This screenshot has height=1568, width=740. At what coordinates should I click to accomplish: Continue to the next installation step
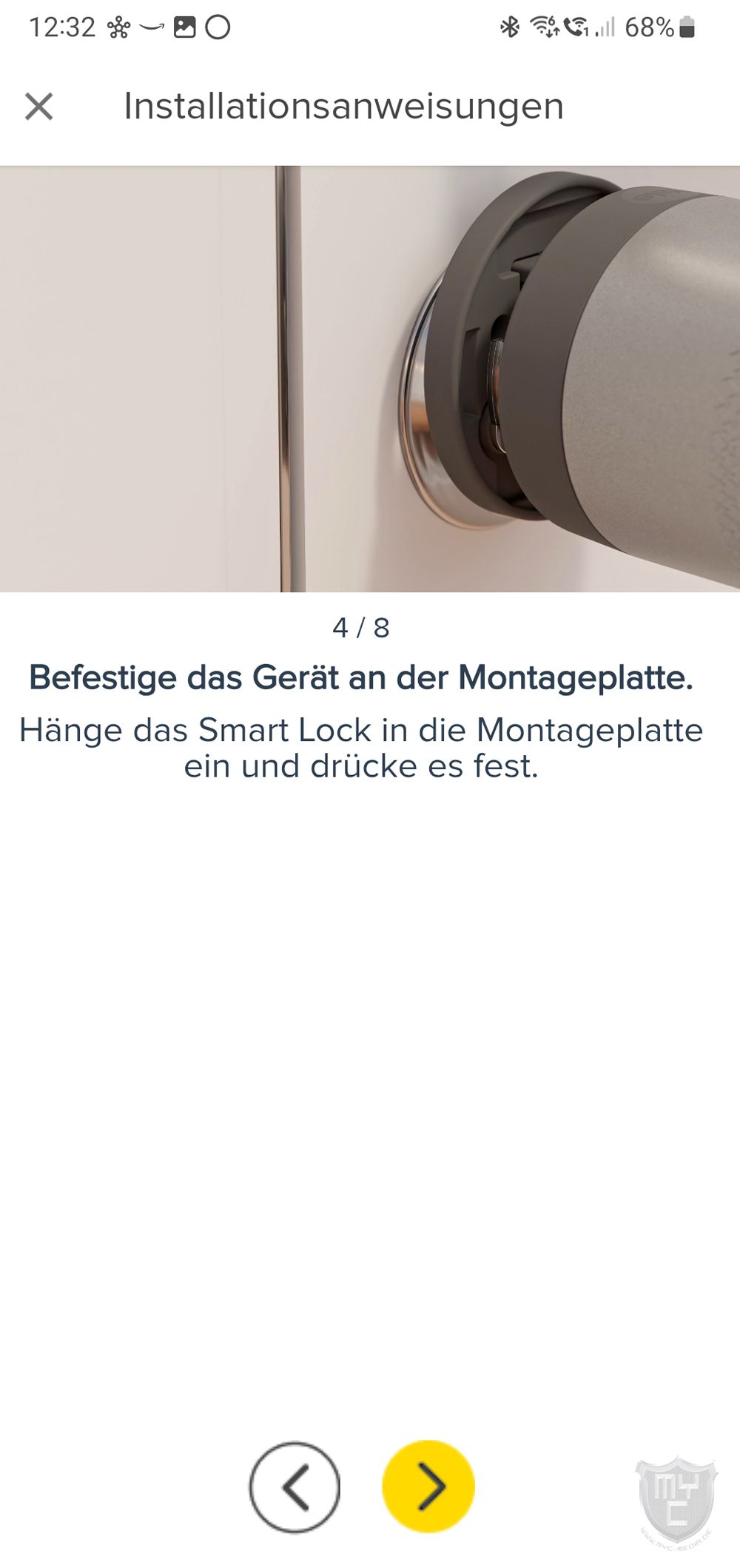pyautogui.click(x=428, y=1486)
